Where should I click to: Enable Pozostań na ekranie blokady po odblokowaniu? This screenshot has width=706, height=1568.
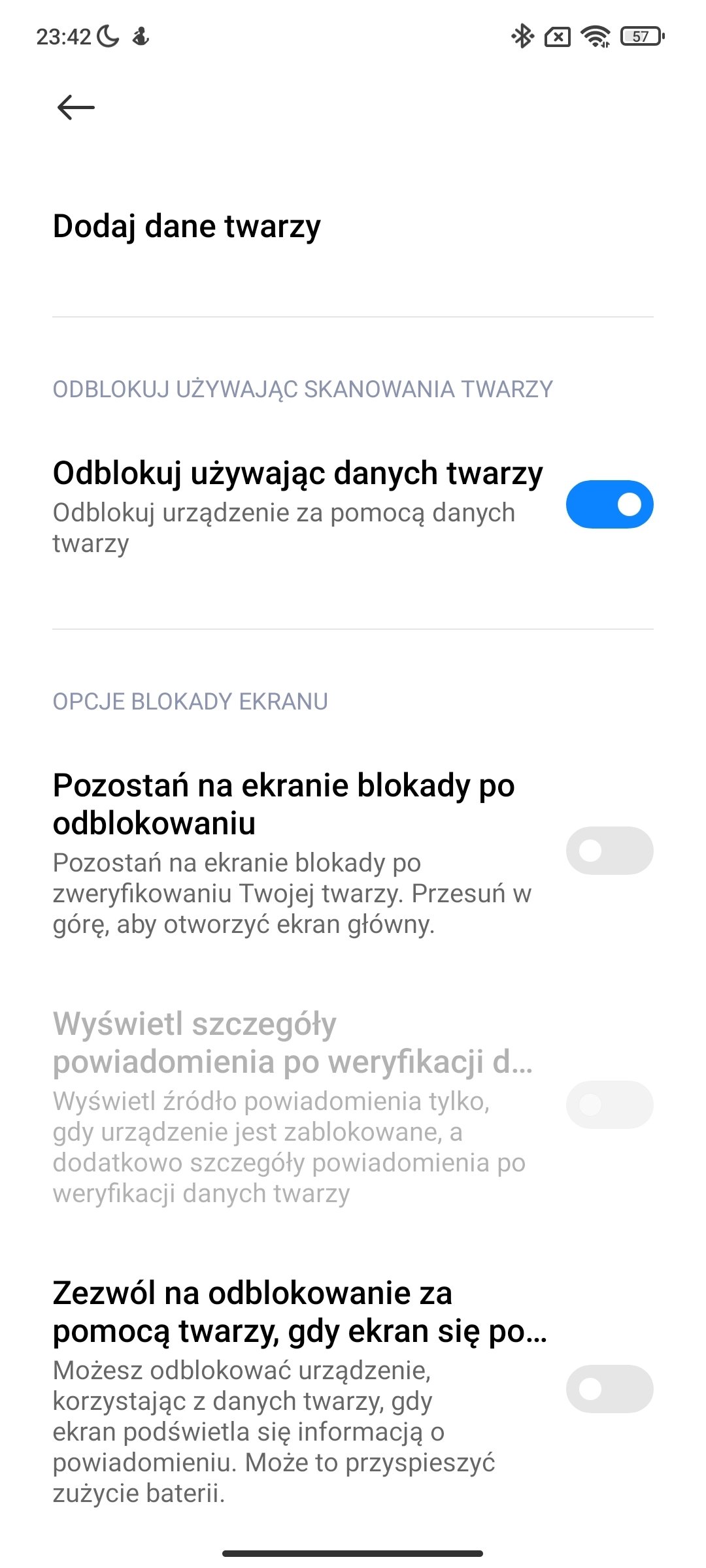(609, 851)
